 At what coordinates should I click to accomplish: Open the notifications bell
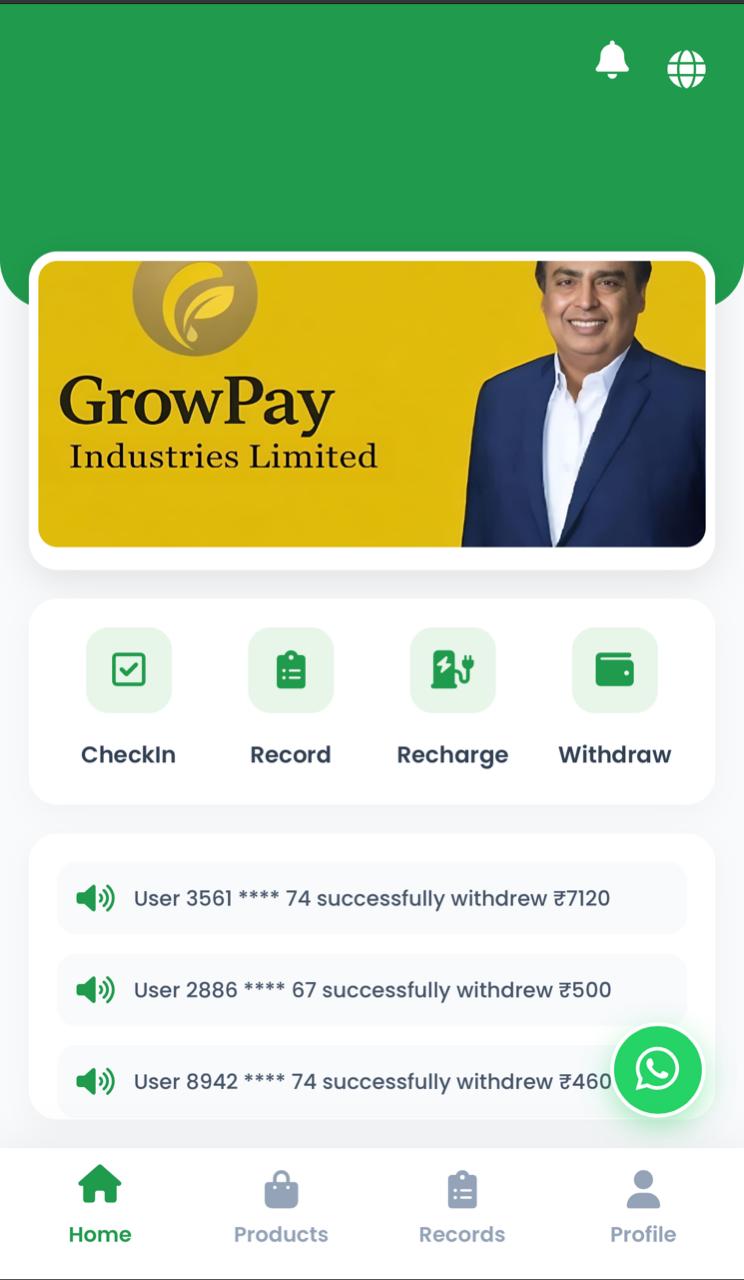tap(612, 61)
